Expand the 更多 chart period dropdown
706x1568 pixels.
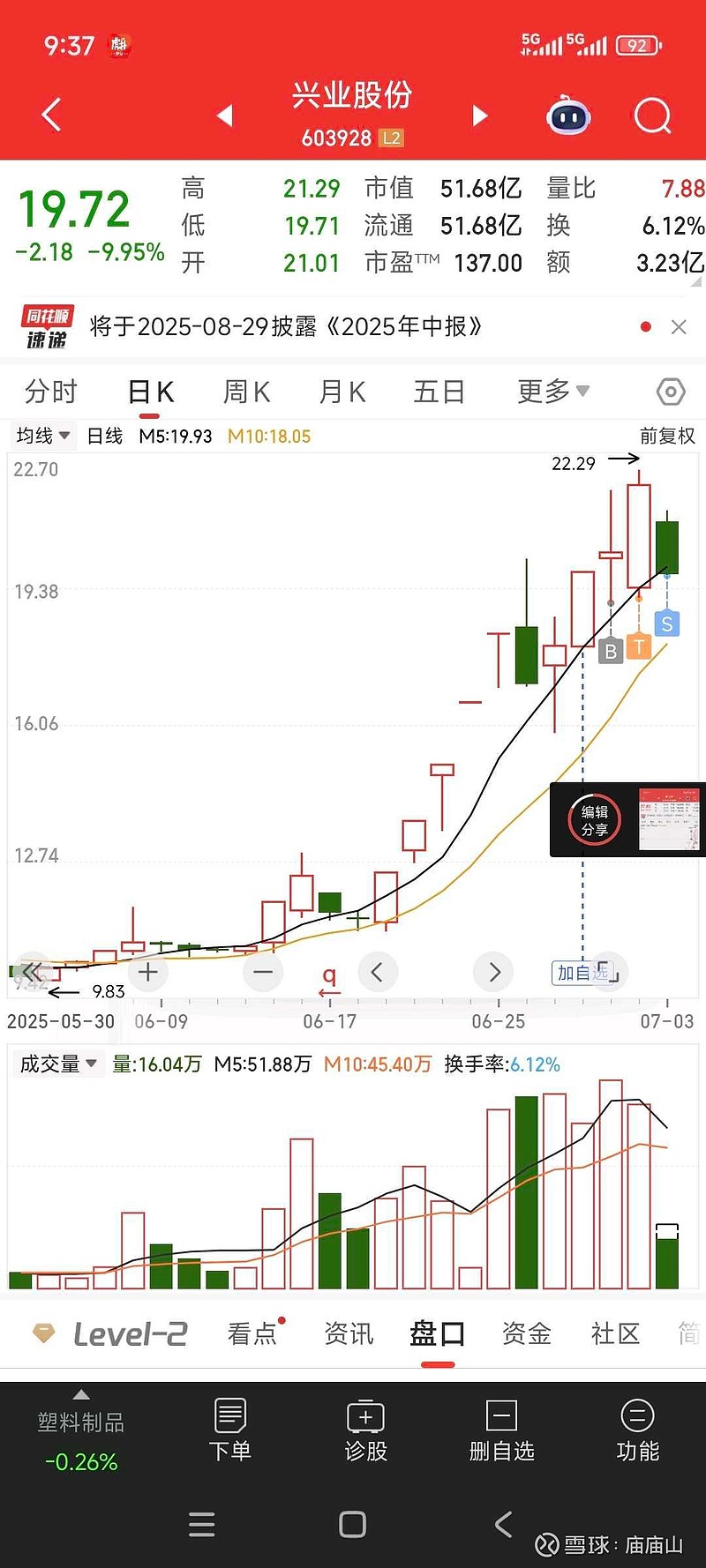(x=553, y=392)
